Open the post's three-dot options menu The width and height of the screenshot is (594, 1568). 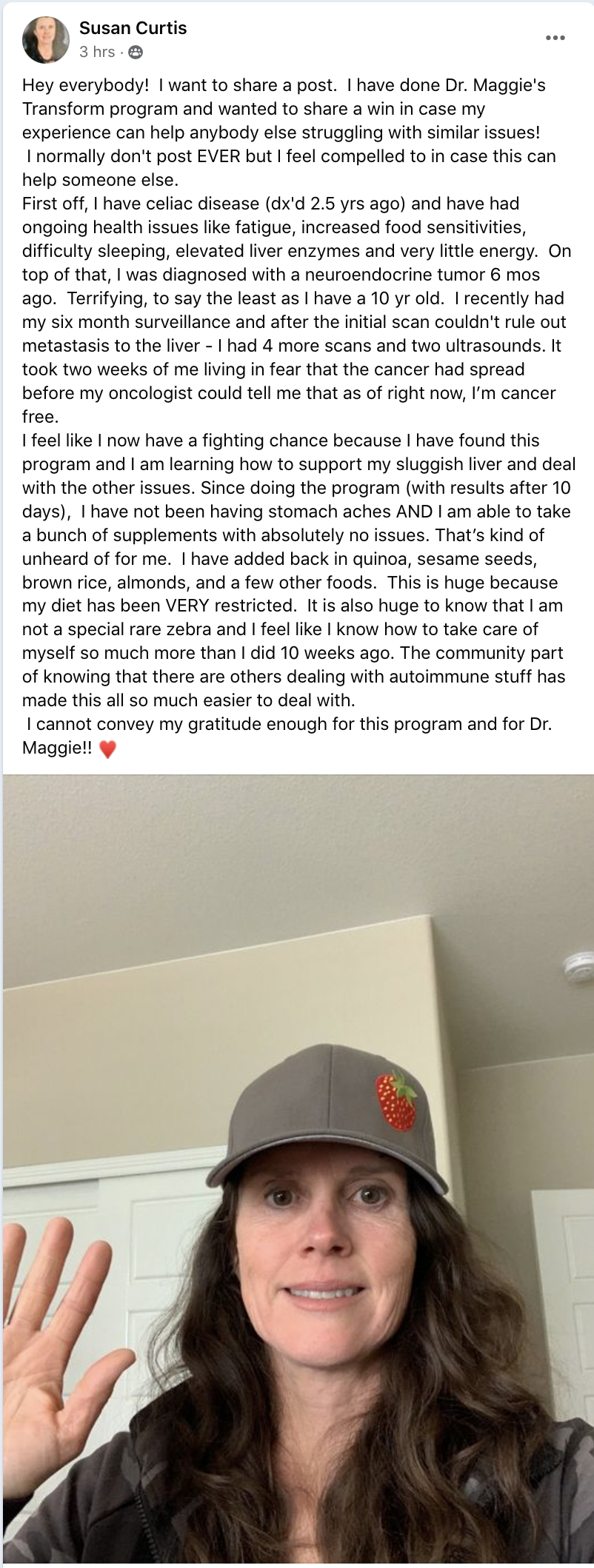(x=555, y=38)
